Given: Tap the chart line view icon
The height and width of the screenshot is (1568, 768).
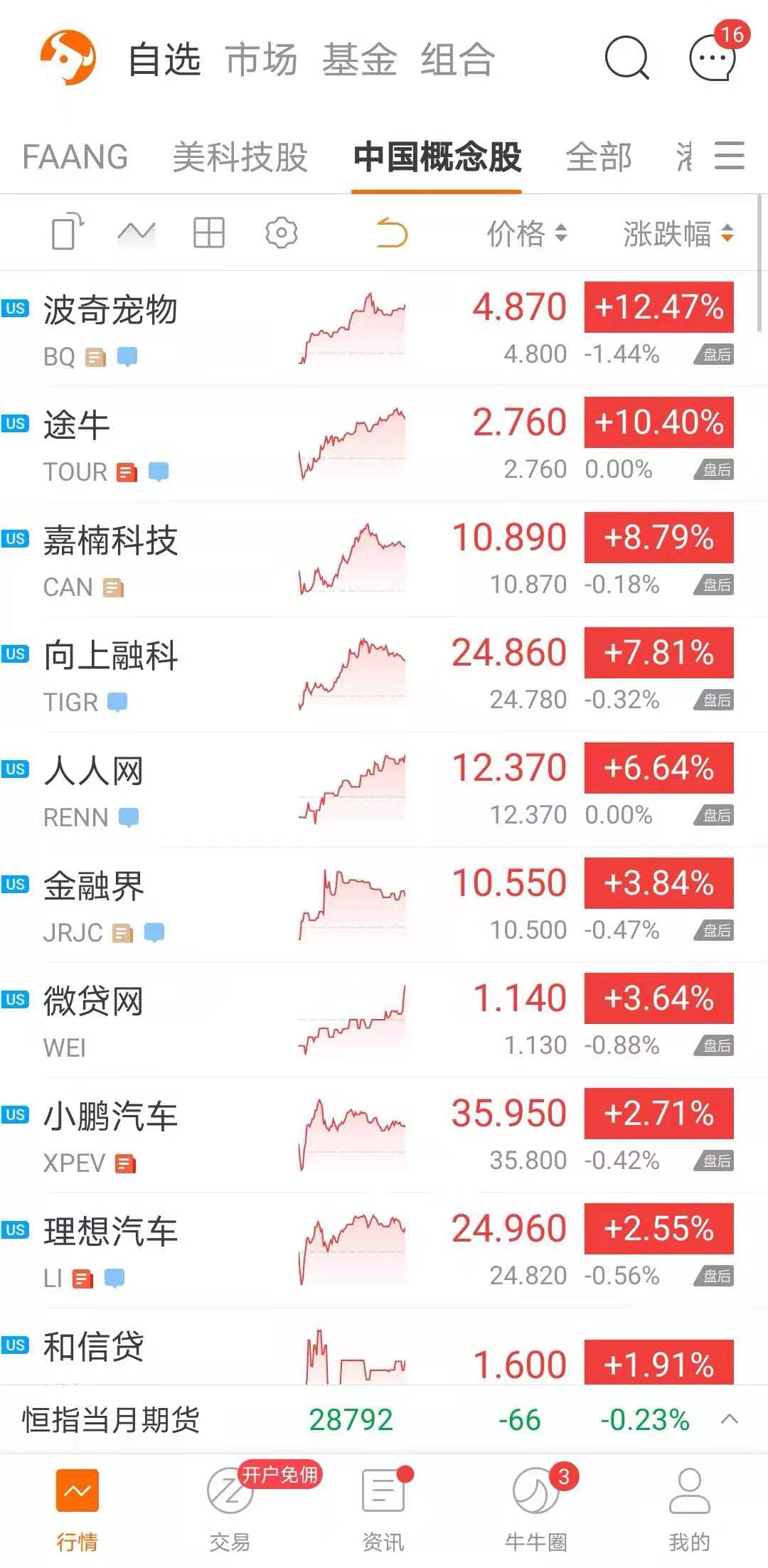Looking at the screenshot, I should click(x=137, y=233).
